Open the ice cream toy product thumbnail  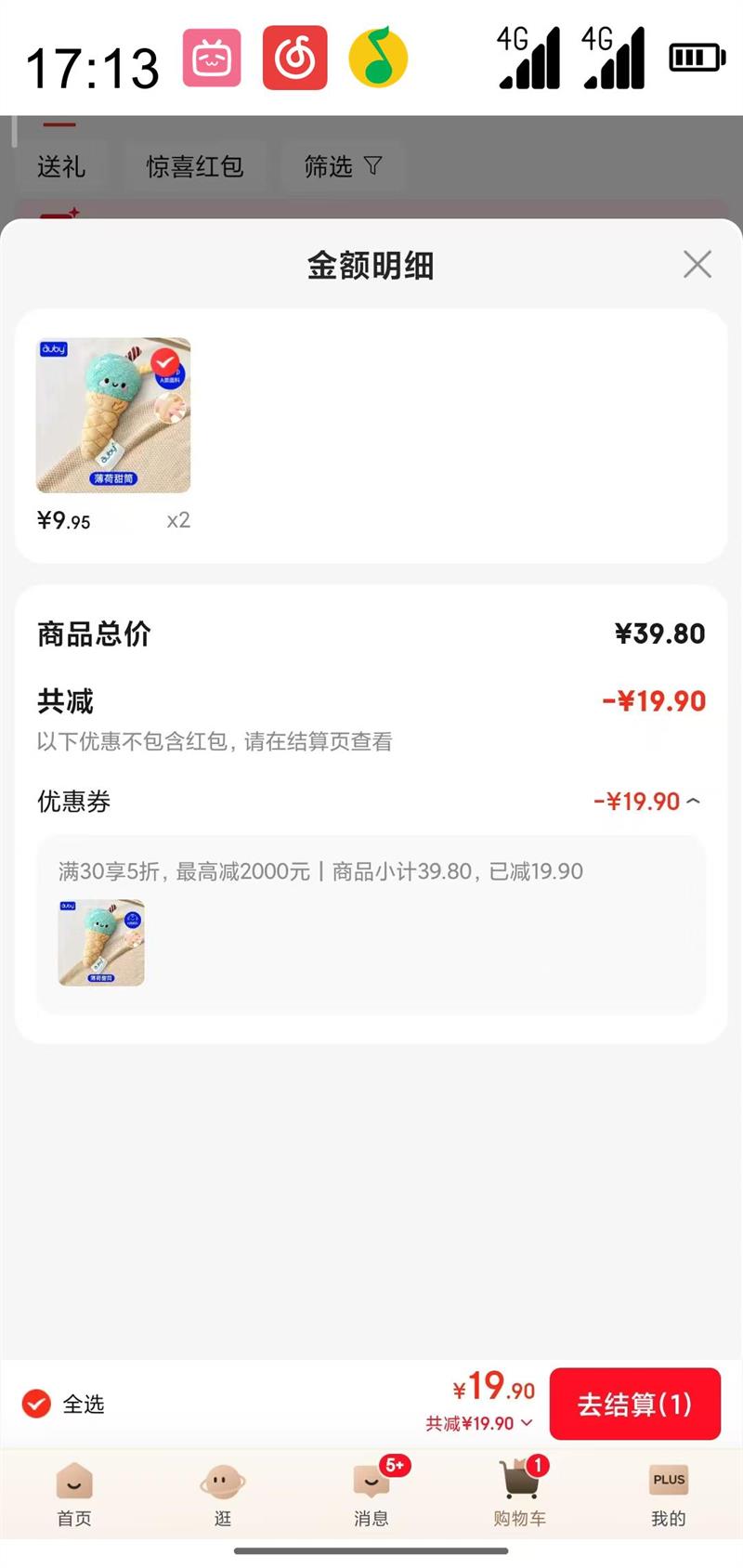pyautogui.click(x=113, y=415)
